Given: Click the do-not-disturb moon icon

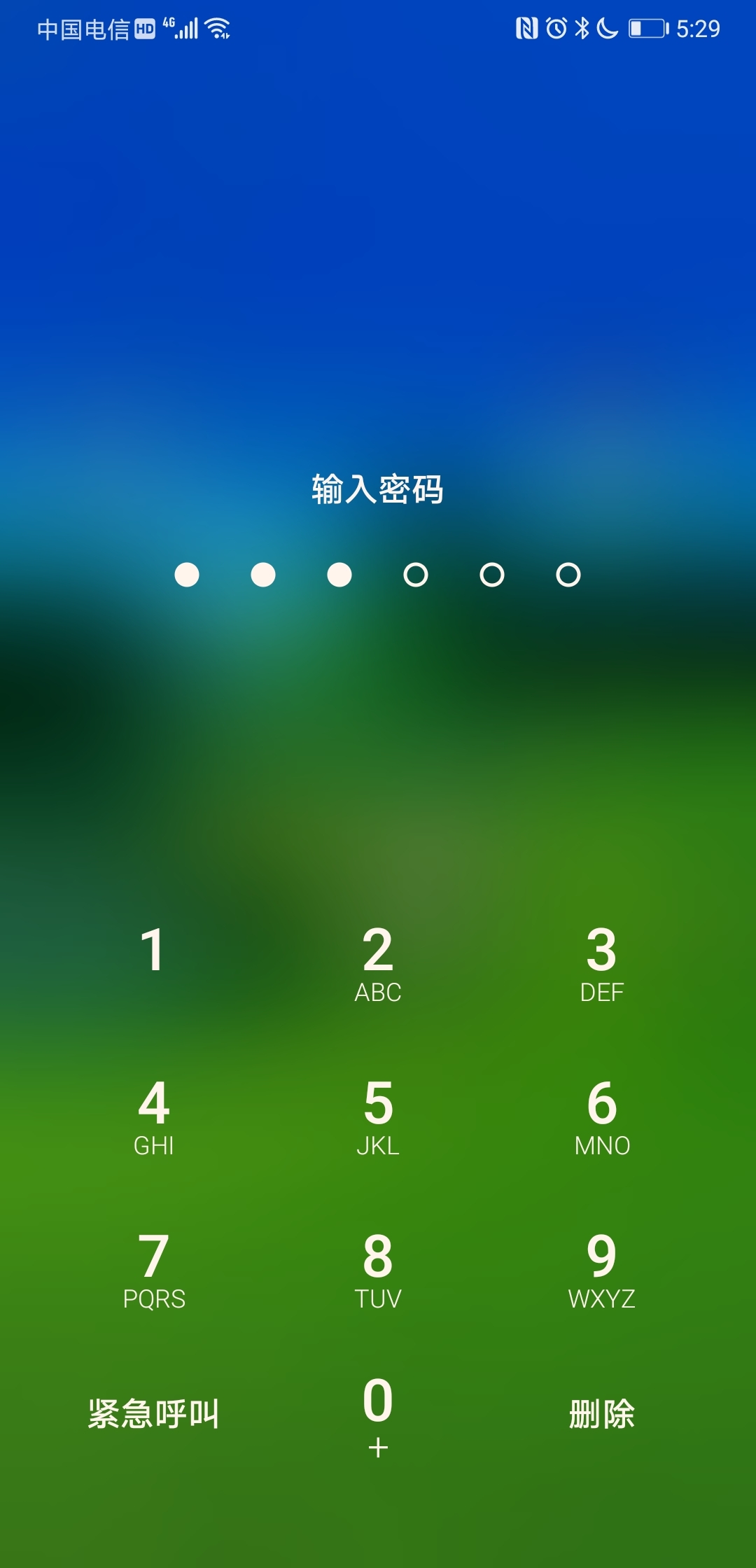Looking at the screenshot, I should (x=606, y=29).
